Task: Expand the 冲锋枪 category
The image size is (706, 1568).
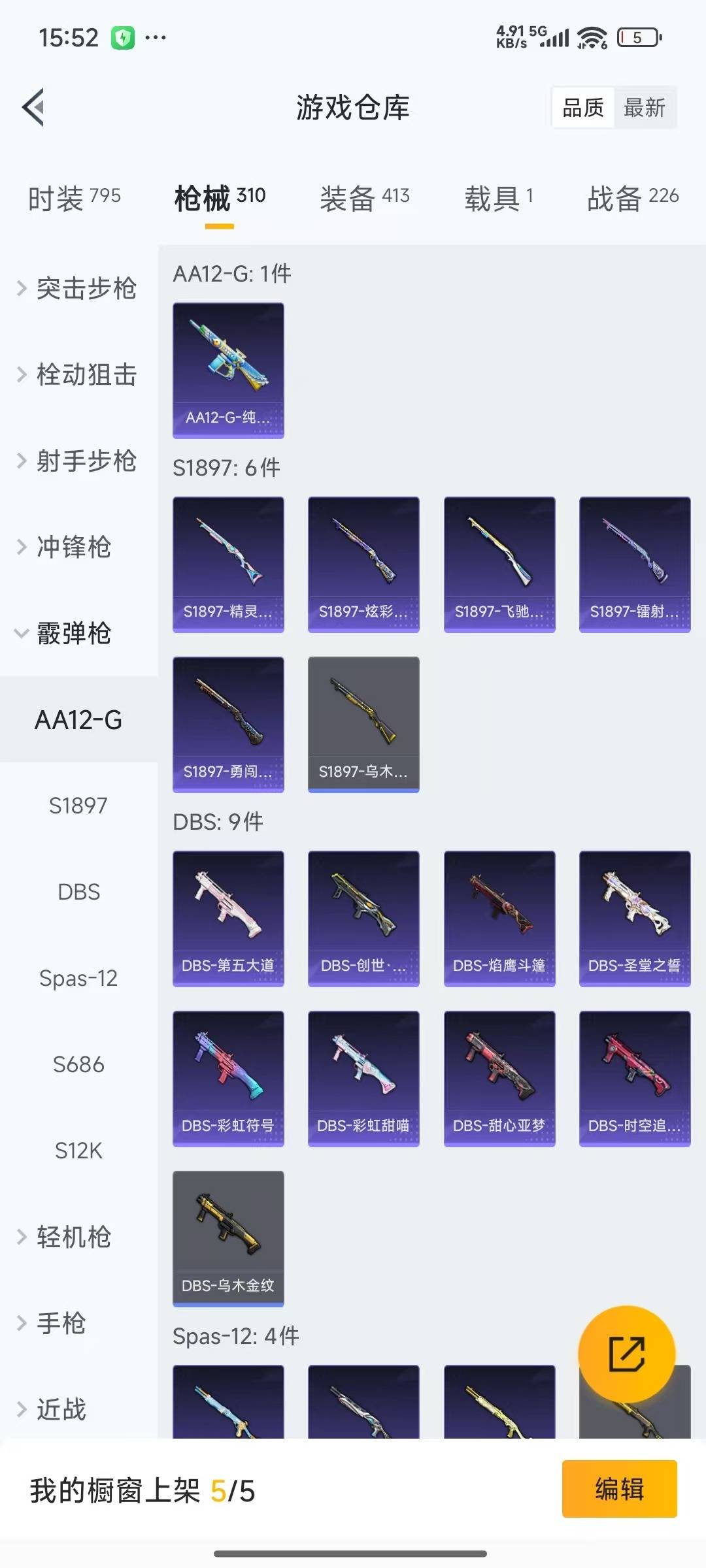Action: coord(72,547)
